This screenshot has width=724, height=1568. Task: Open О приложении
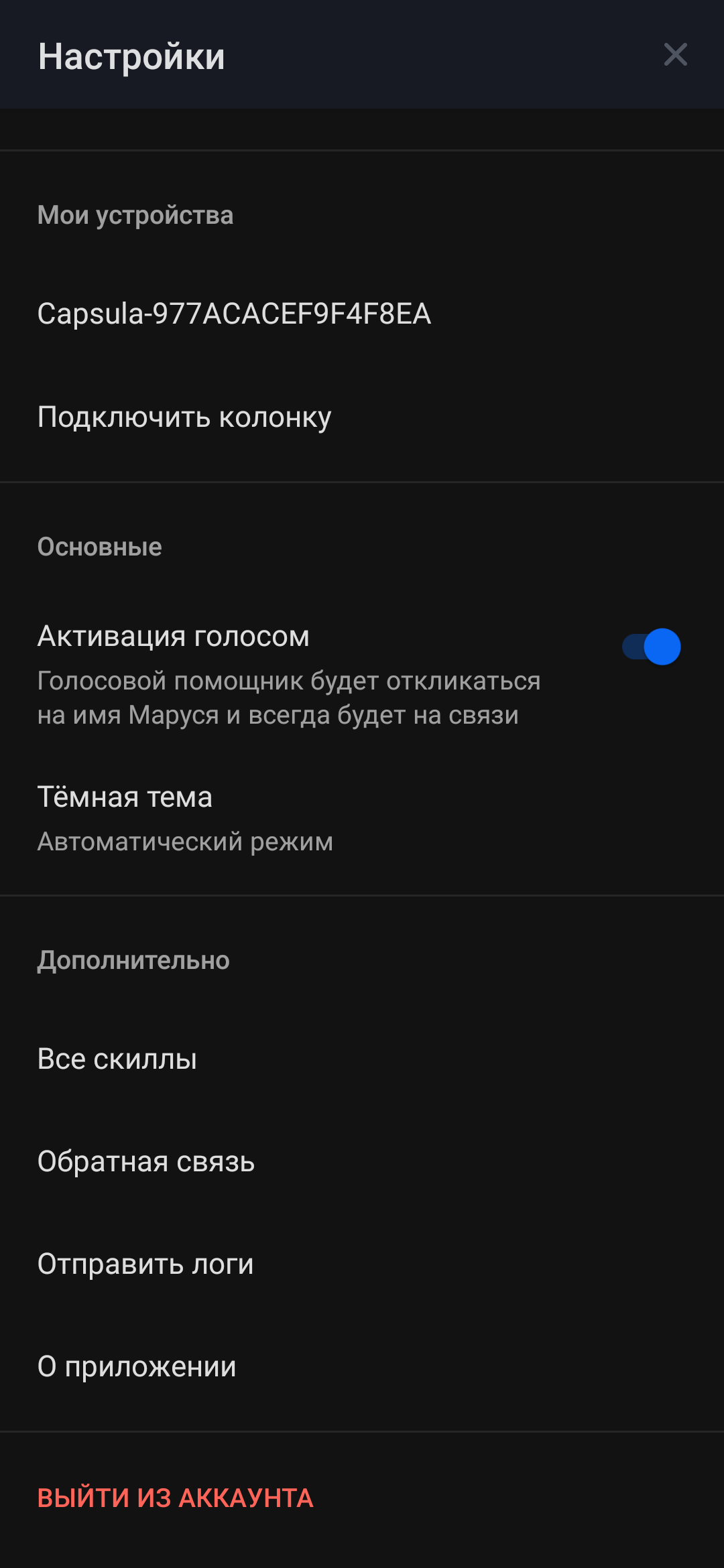tap(137, 1366)
